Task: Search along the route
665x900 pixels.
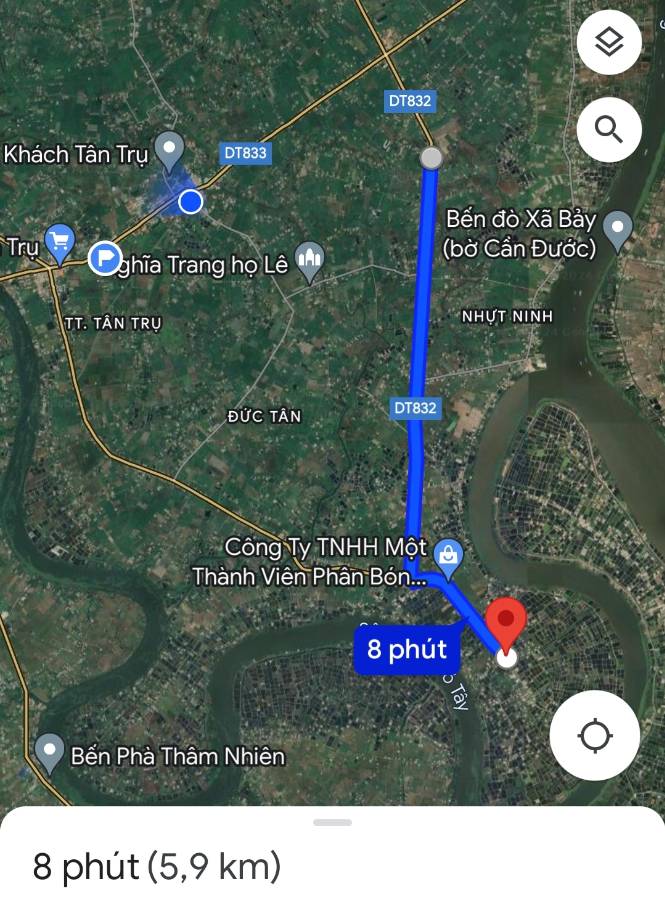Action: (609, 129)
